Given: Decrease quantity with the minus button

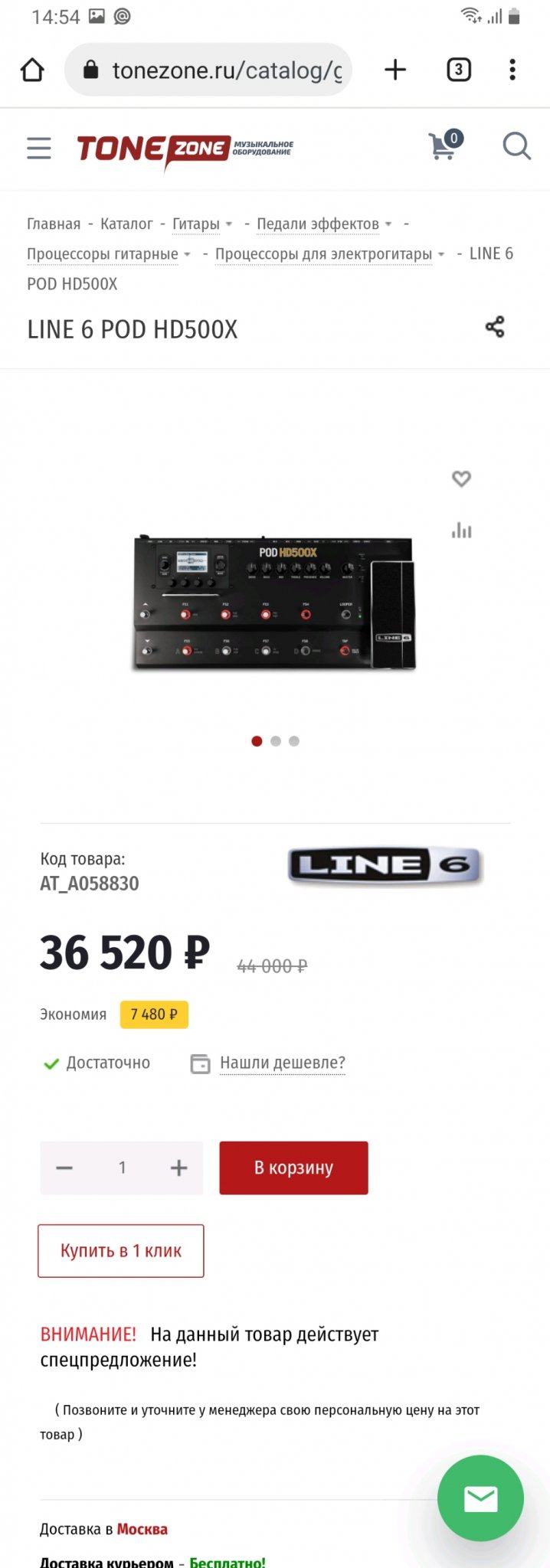Looking at the screenshot, I should click(x=64, y=1168).
